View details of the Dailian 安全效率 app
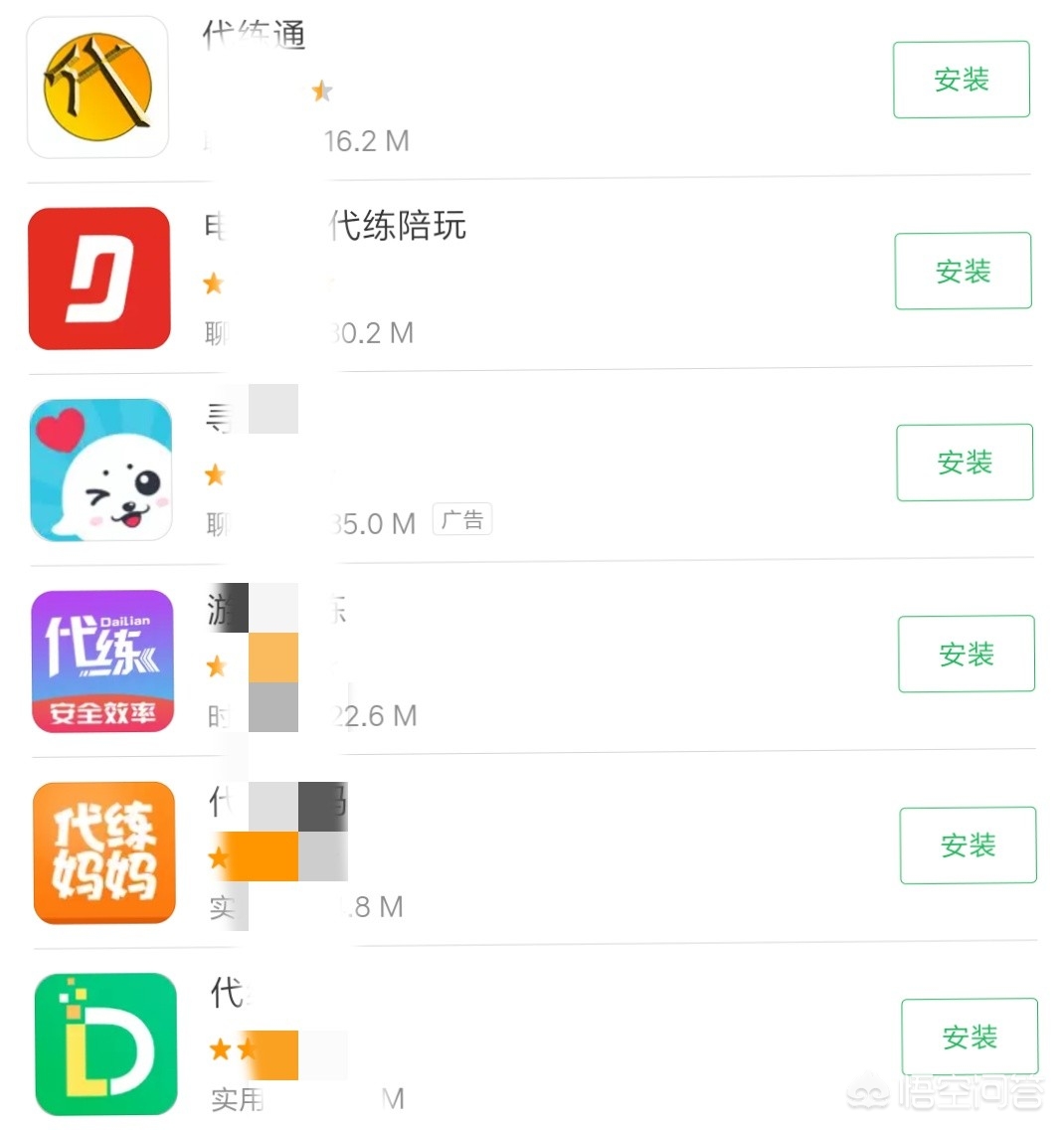This screenshot has width=1064, height=1130. click(102, 661)
